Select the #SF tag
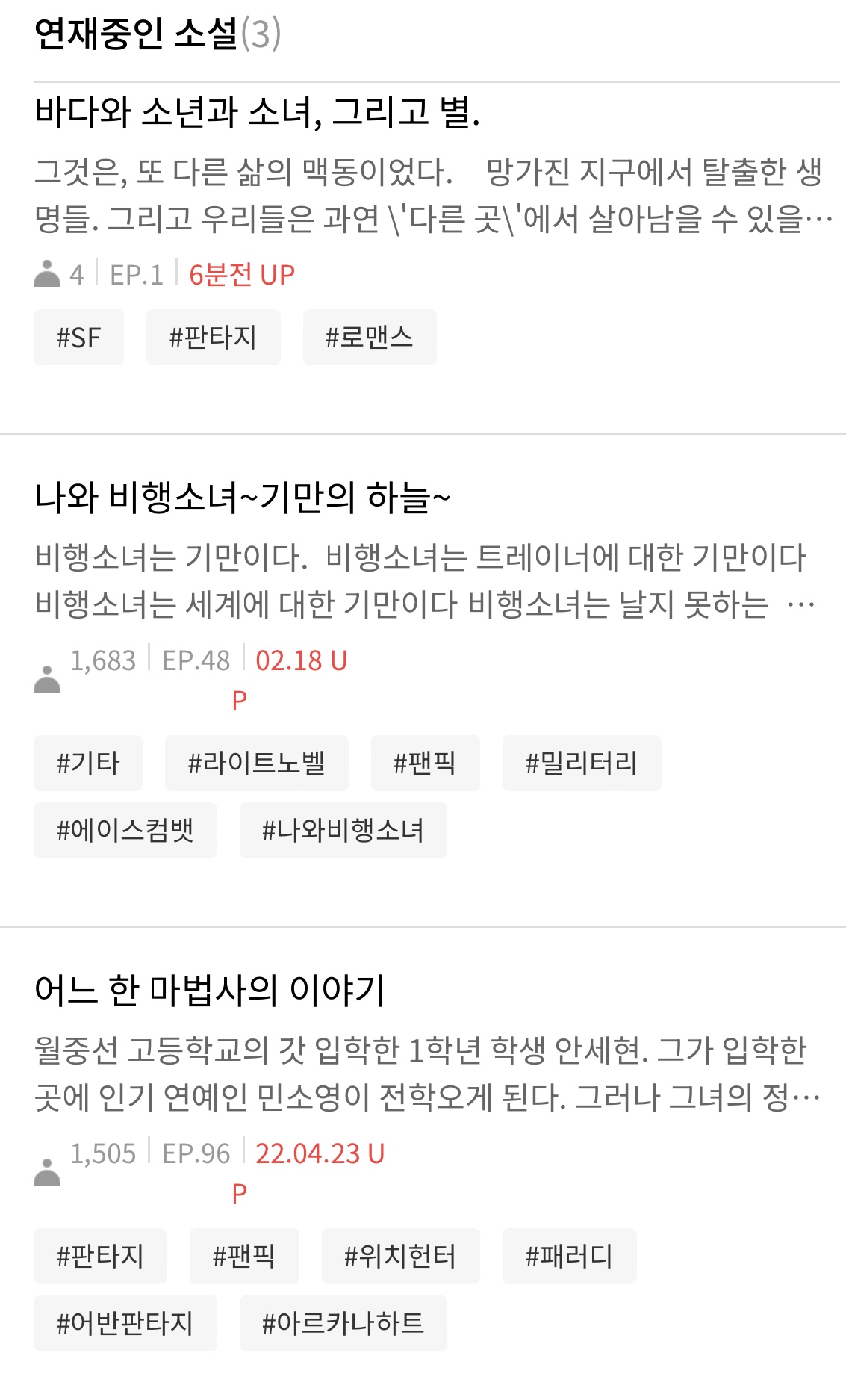Viewport: 846px width, 1400px height. (x=78, y=338)
